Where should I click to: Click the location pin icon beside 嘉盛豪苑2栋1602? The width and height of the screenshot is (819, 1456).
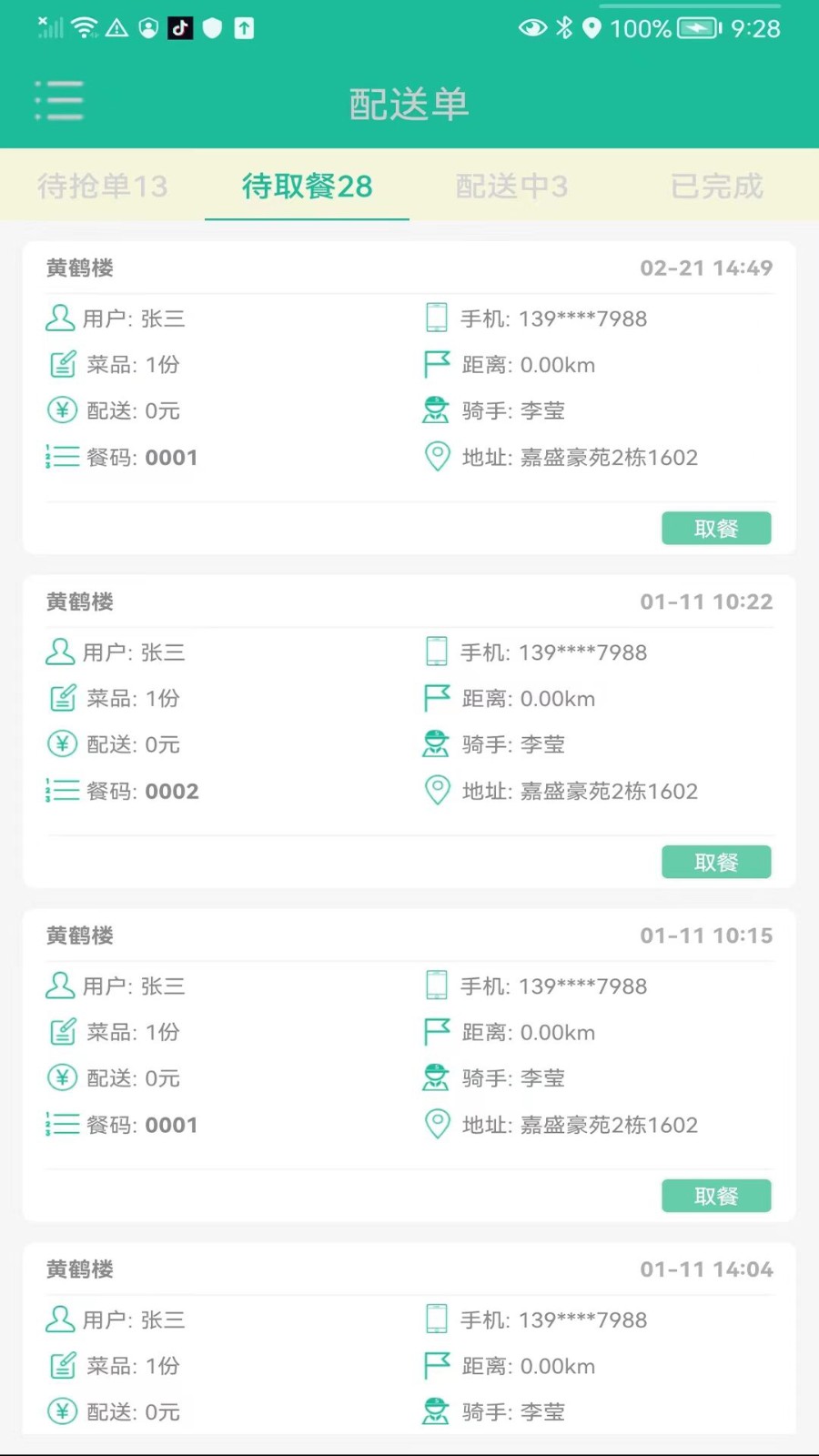click(x=437, y=456)
